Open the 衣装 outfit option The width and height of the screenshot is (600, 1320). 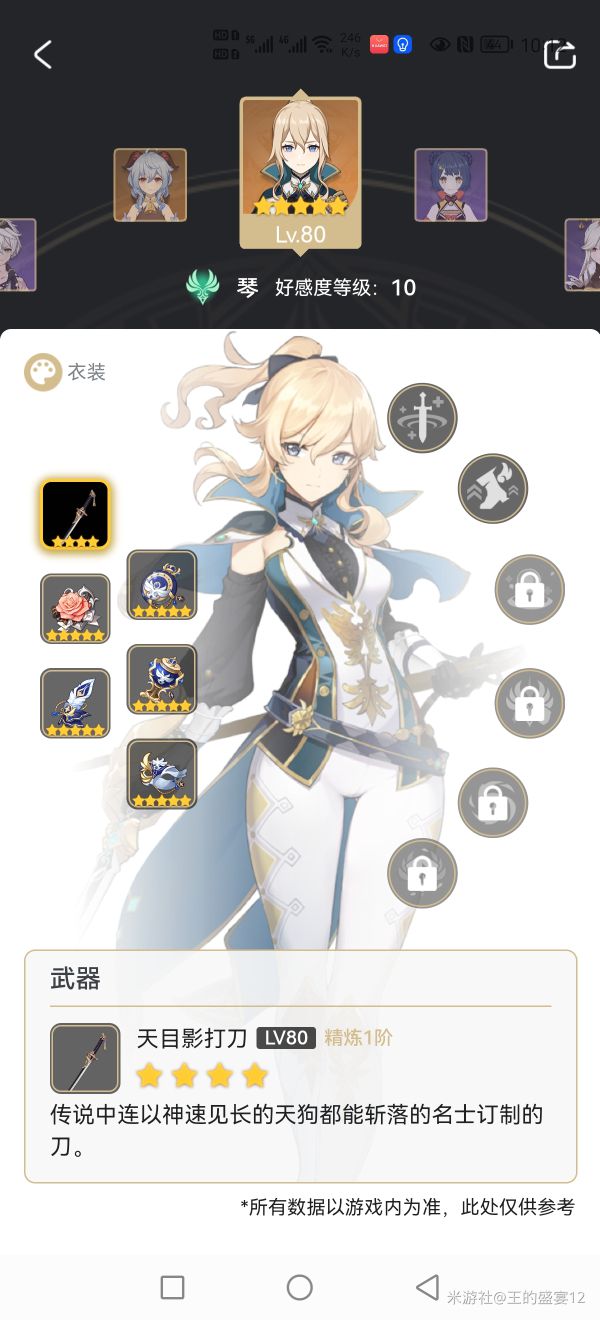(66, 372)
